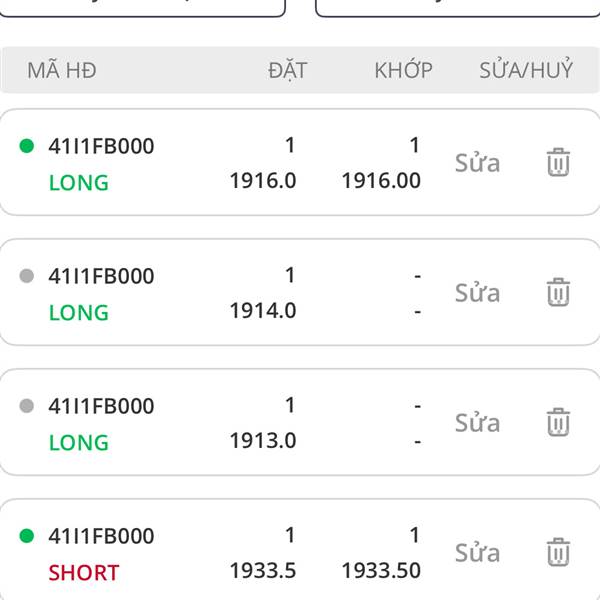Select Sửa for the 1913.0 LONG order
The height and width of the screenshot is (600, 600).
click(477, 423)
